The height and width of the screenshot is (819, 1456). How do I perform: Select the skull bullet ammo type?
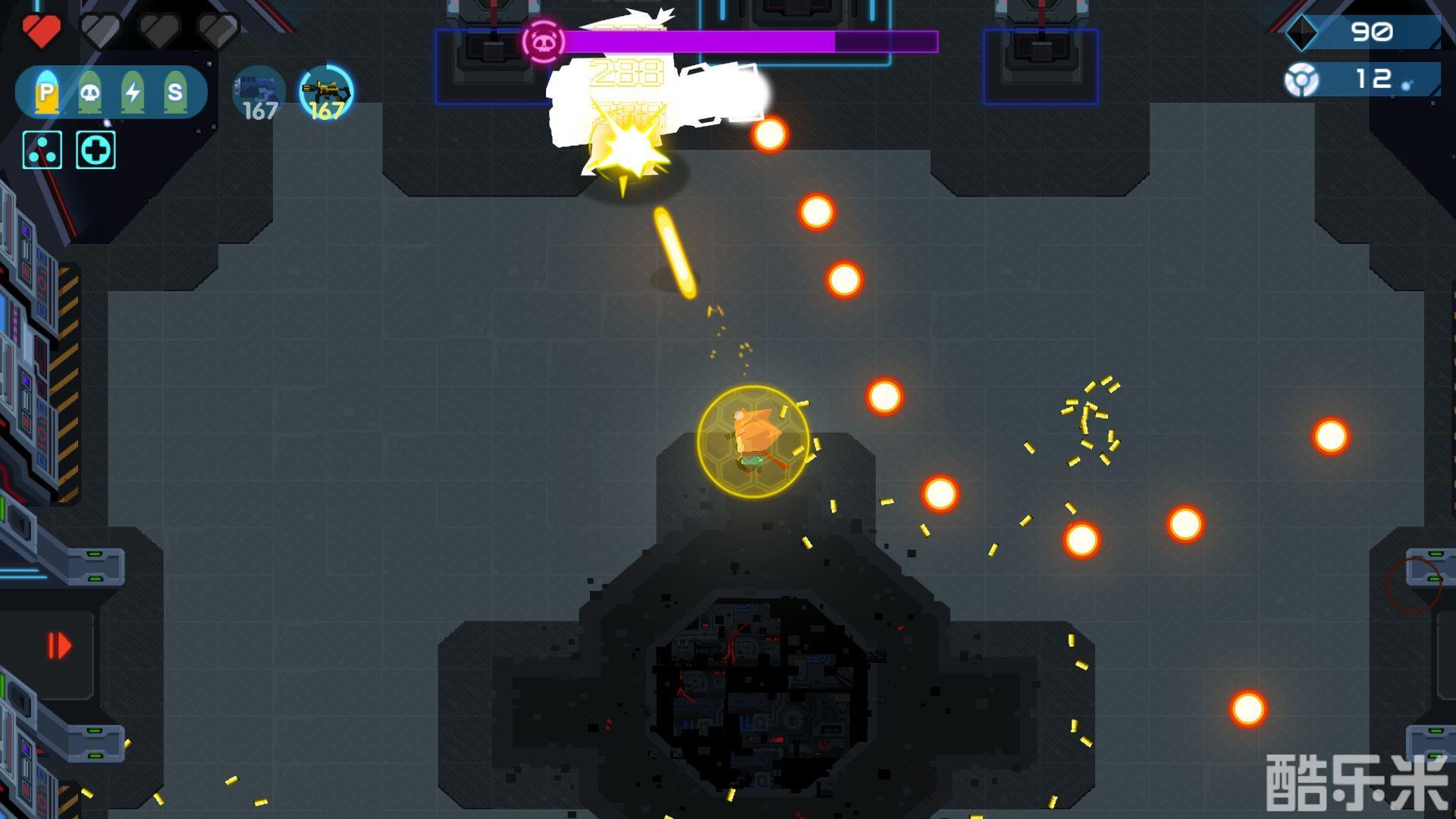89,93
